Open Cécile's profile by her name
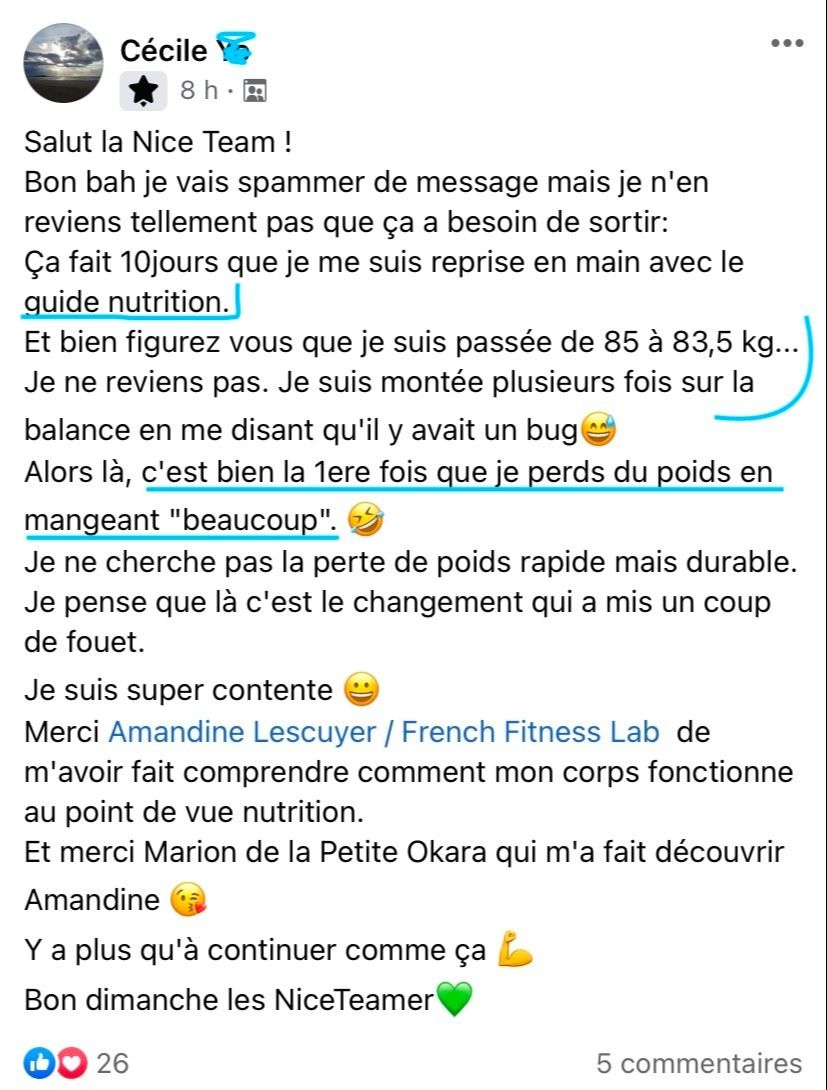This screenshot has height=1090, width=827. [x=164, y=49]
